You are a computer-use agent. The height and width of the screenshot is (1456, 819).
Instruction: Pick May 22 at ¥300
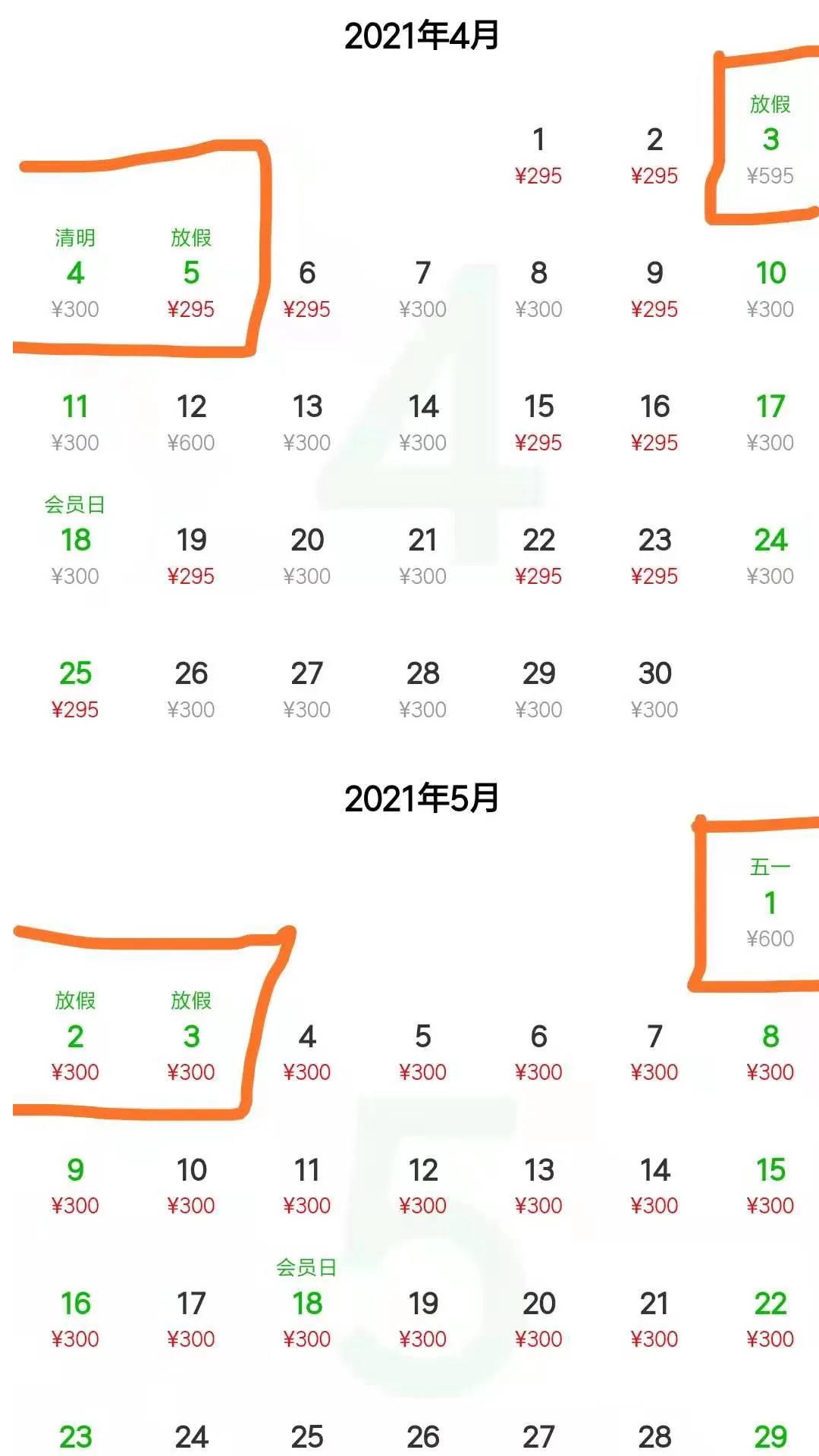pos(770,1319)
